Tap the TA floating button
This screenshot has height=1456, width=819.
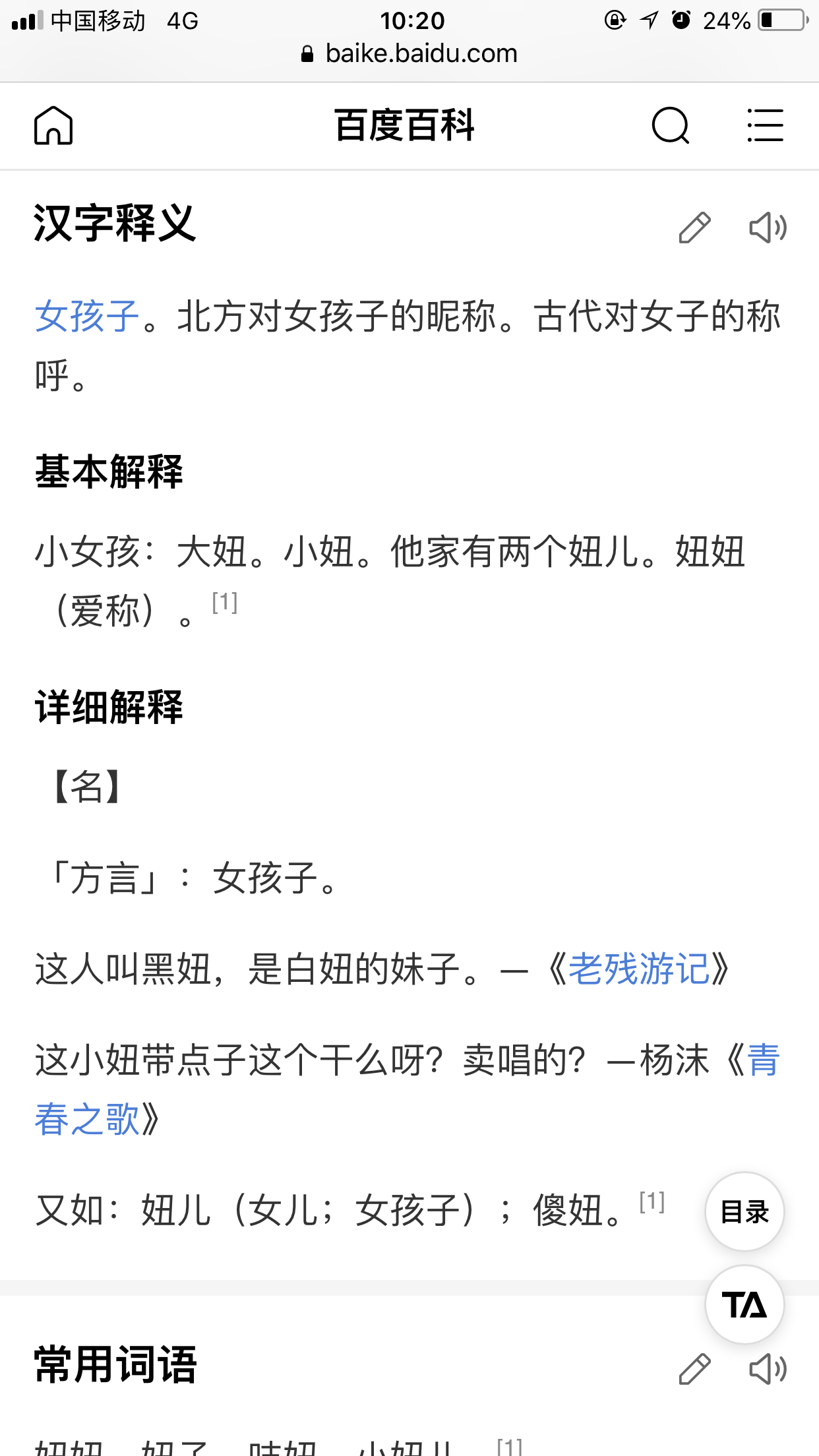(x=744, y=1304)
